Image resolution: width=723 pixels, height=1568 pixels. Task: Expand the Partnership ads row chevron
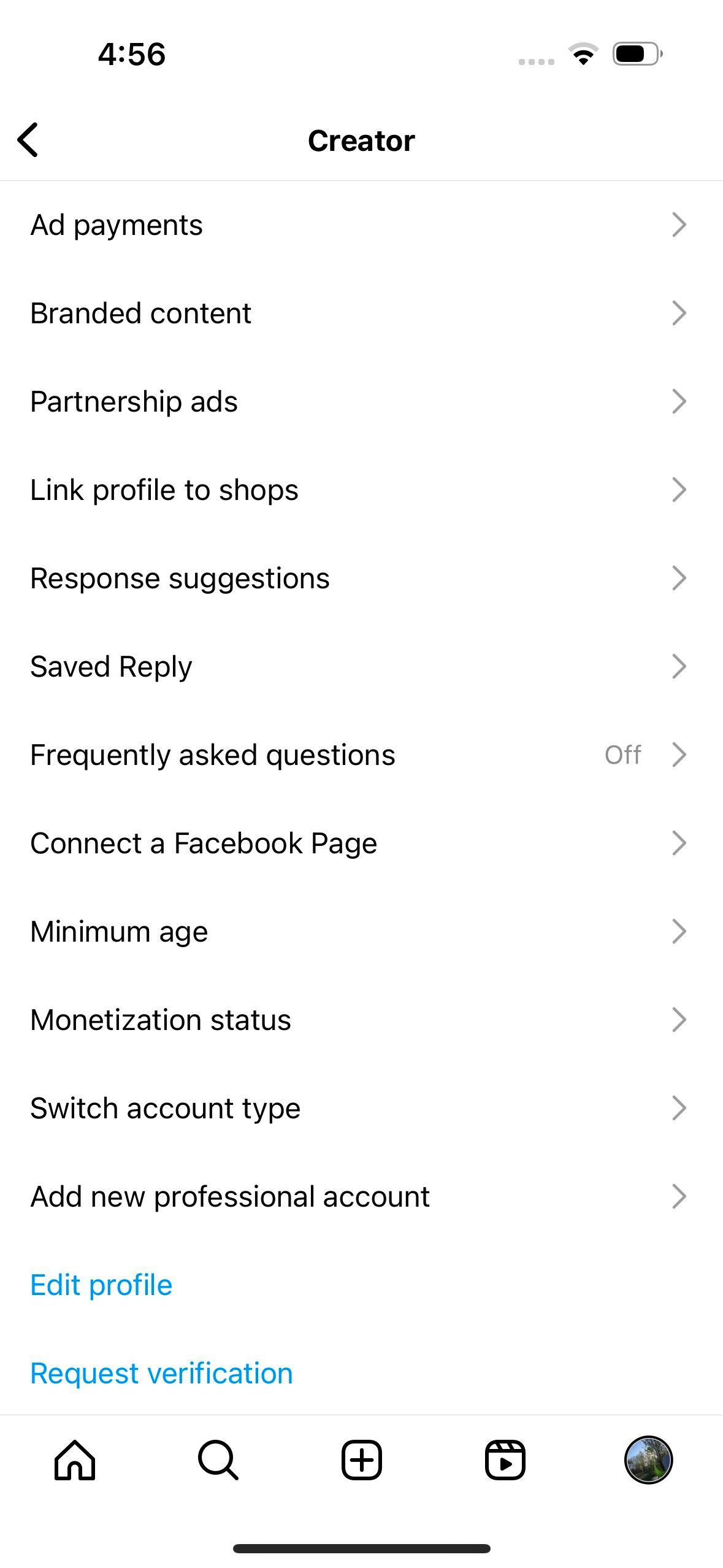(x=679, y=402)
